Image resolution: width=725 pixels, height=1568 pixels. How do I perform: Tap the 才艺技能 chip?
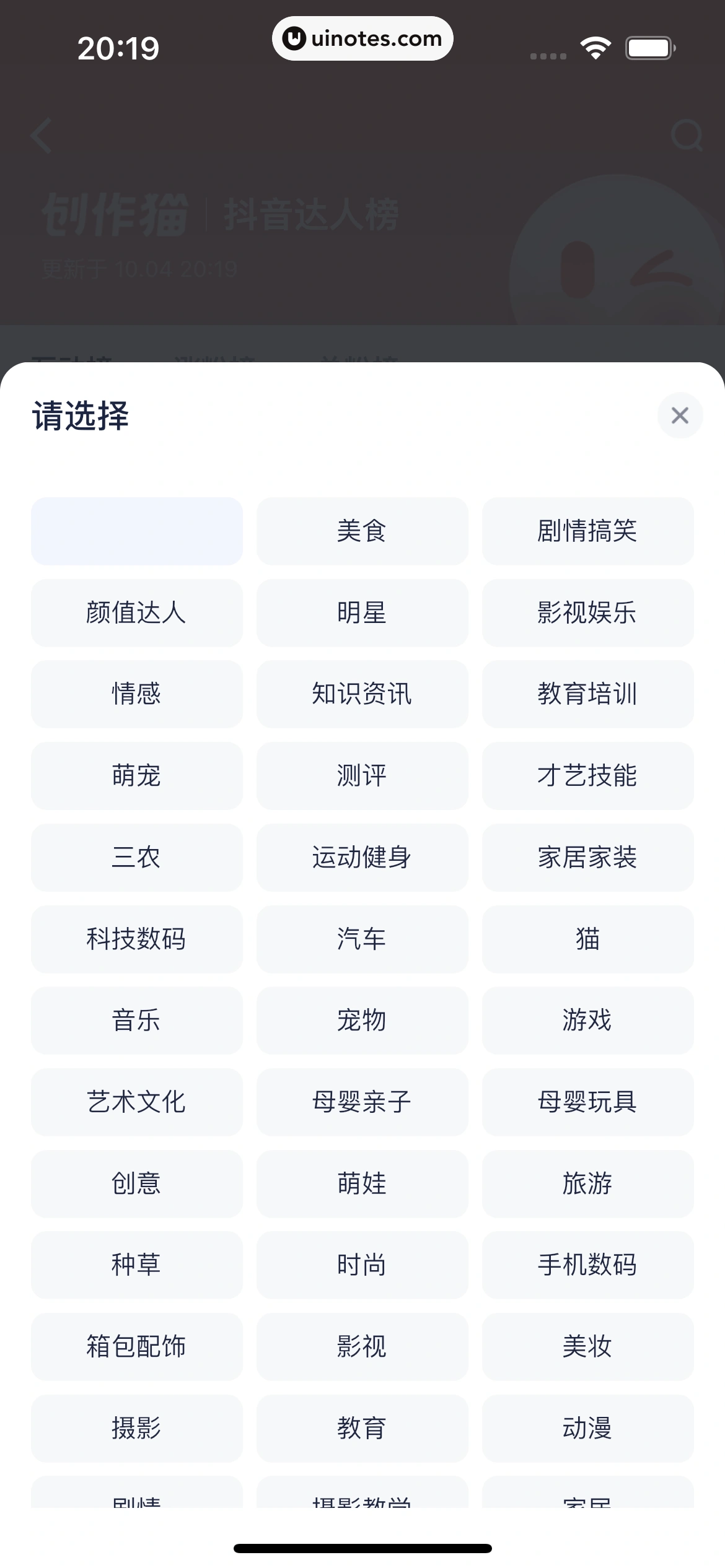point(587,775)
